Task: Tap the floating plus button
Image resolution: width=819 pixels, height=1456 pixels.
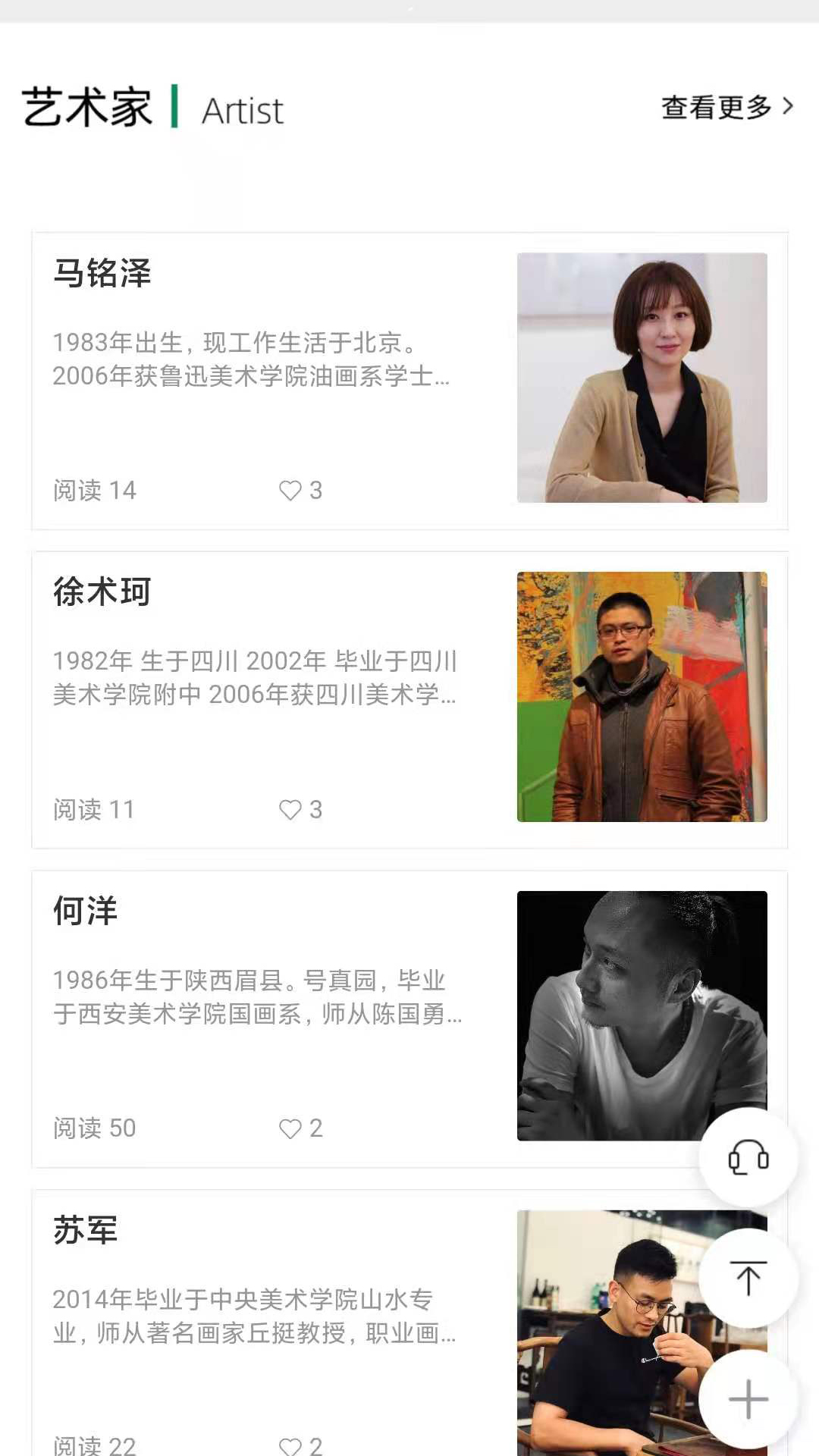Action: point(748,1399)
